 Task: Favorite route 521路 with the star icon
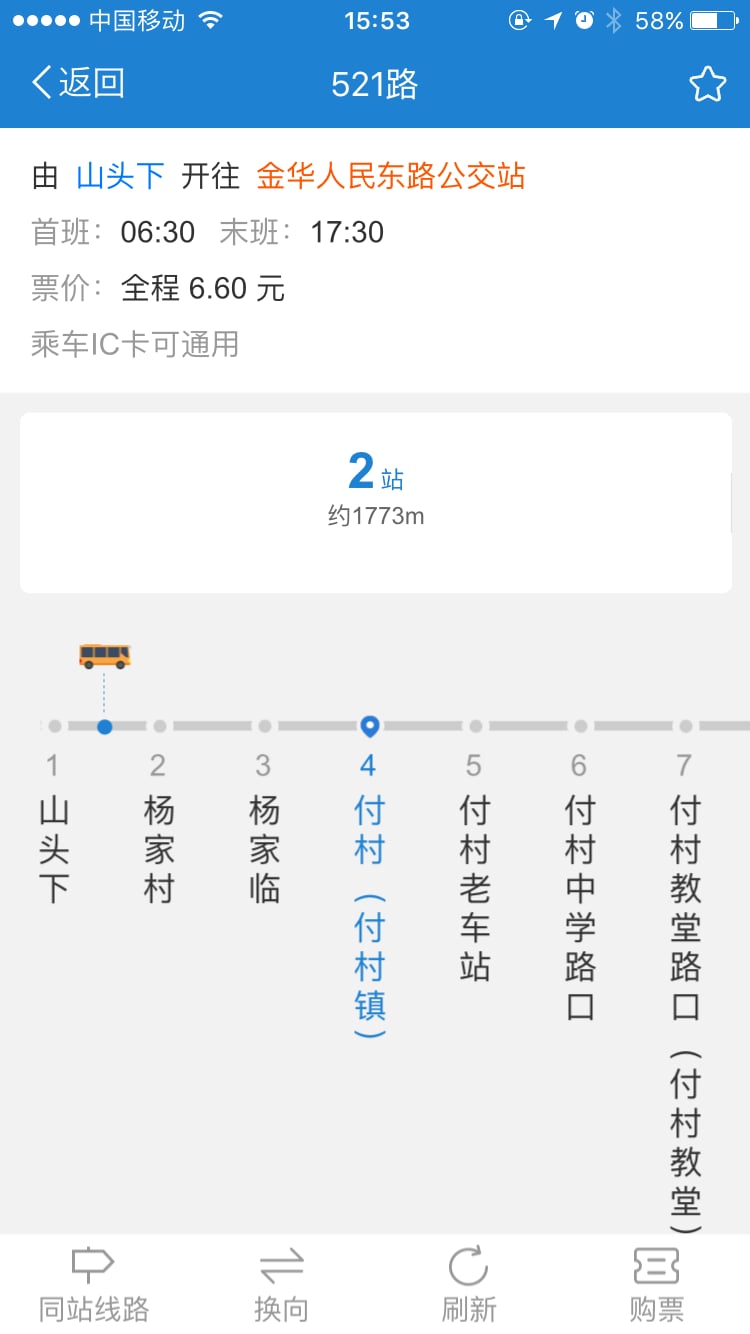[x=707, y=84]
